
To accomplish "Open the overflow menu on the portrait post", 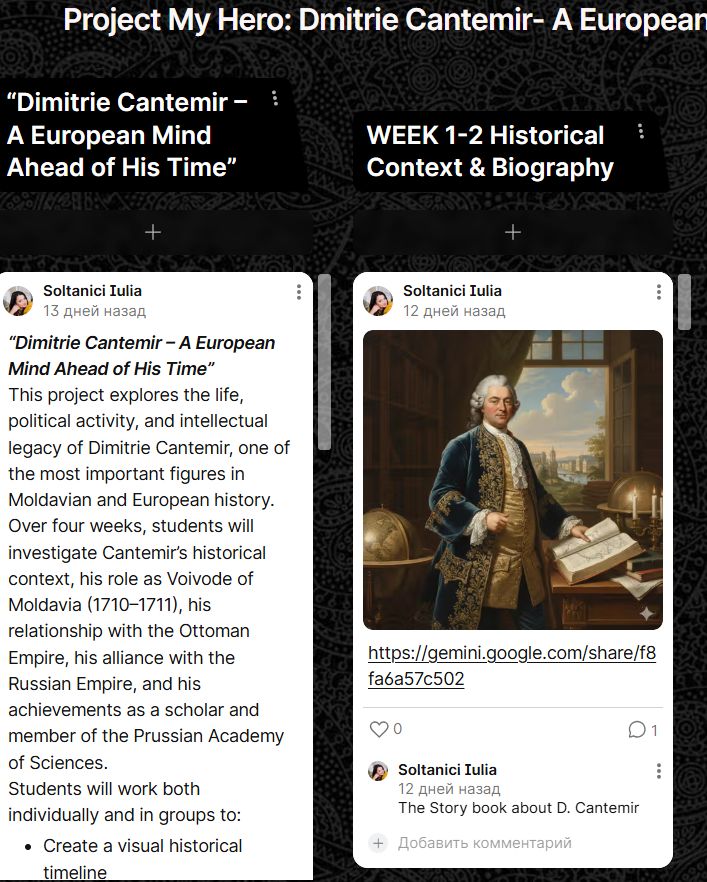I will pos(658,292).
